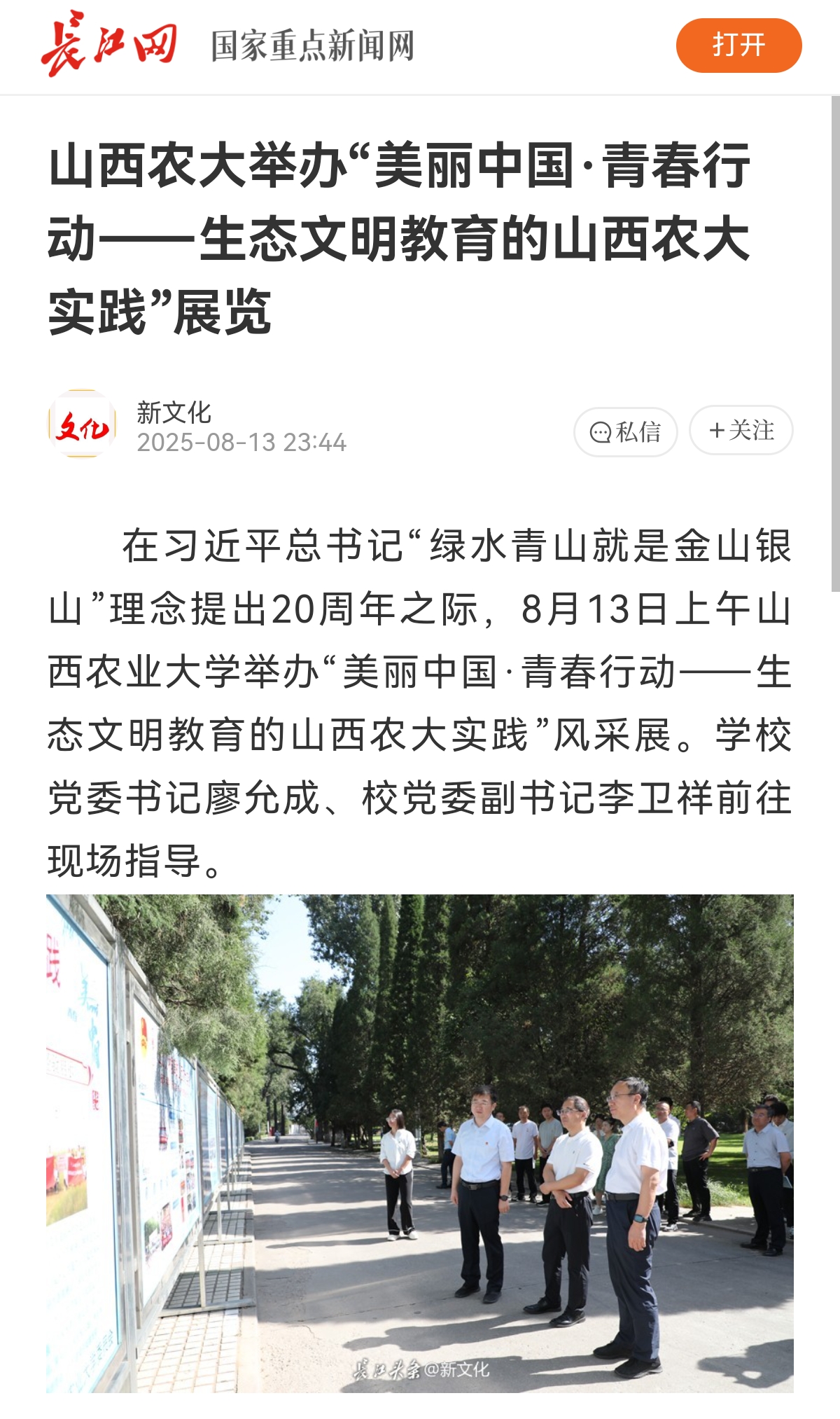Viewport: 840px width, 1419px height.
Task: Send a private message via 私信
Action: 626,431
